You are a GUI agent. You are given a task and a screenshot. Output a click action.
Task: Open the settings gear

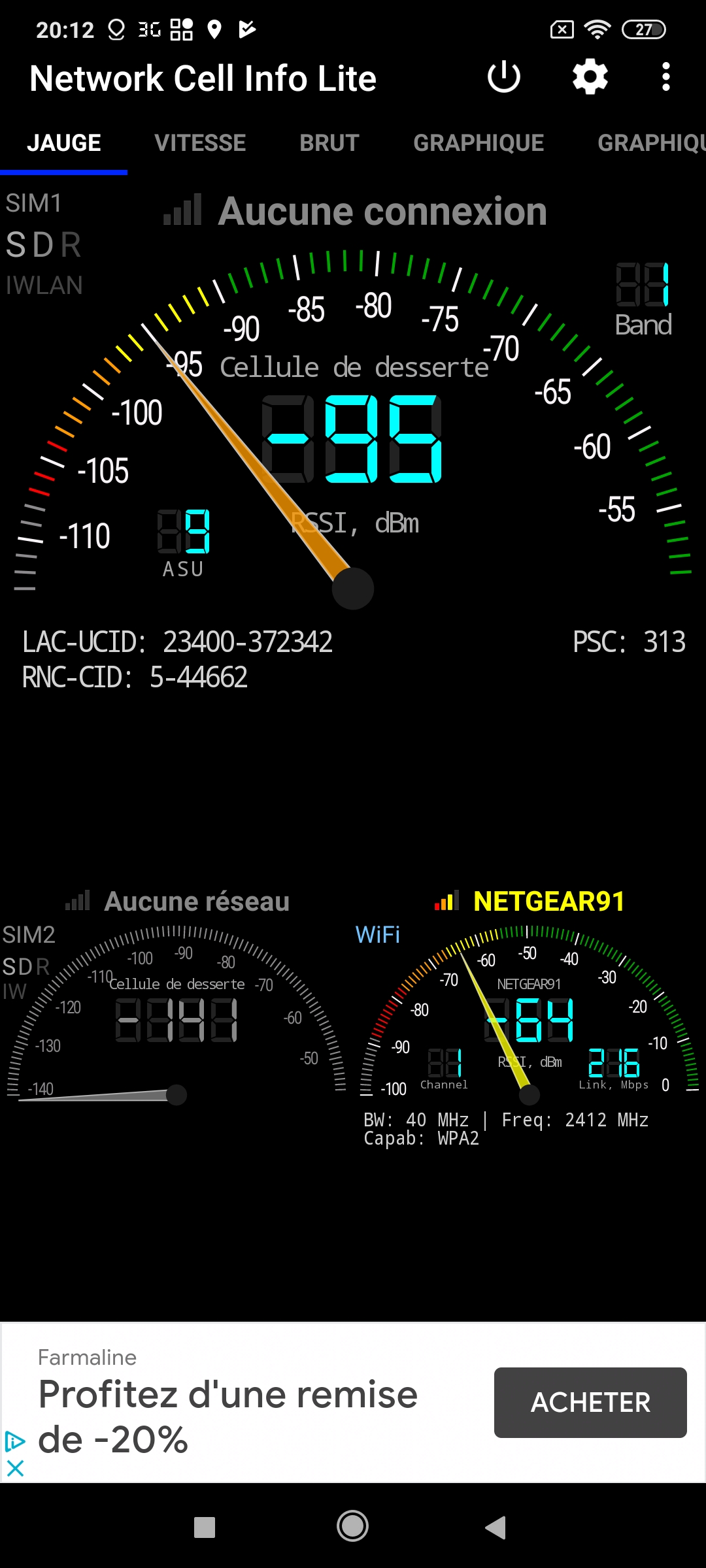coord(590,78)
